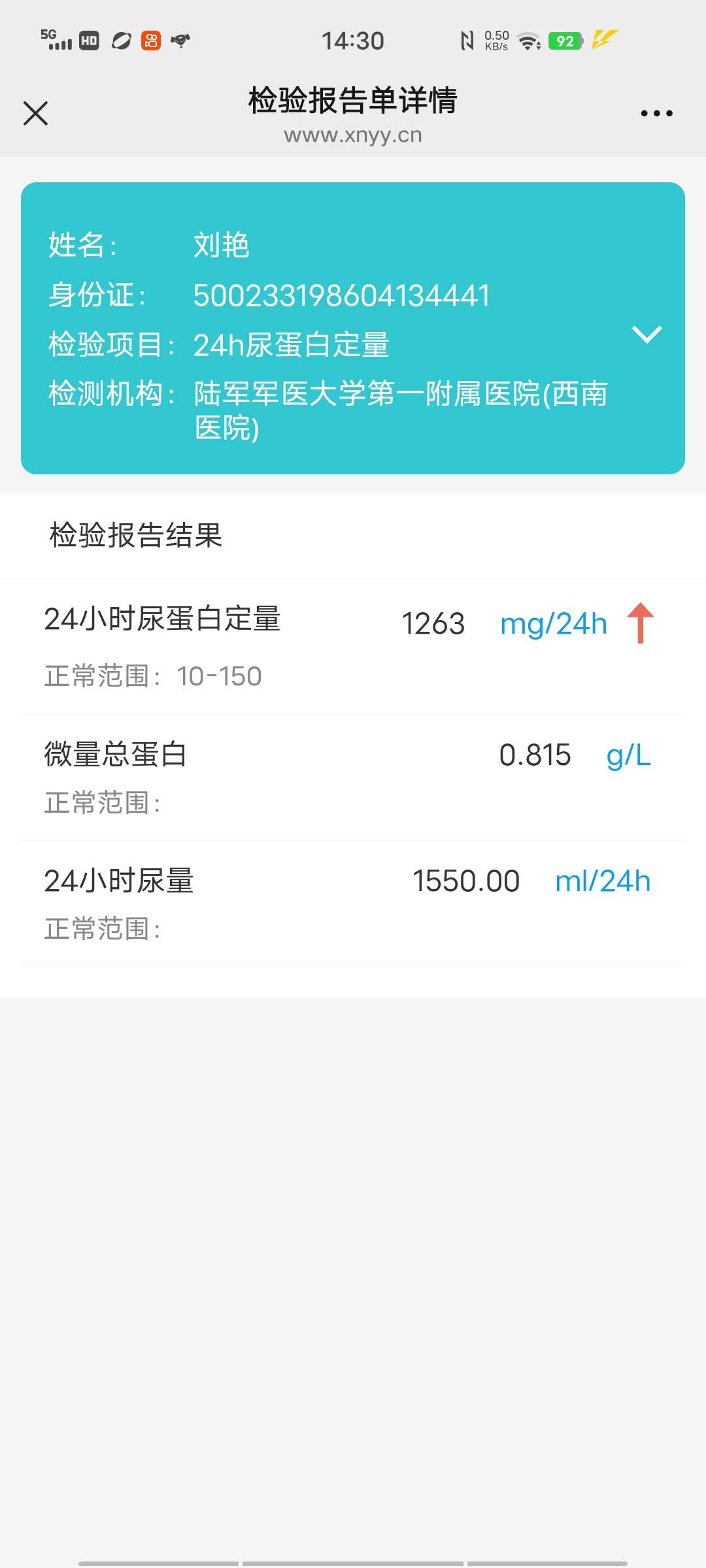Collapse the patient info card via down arrow
The image size is (706, 1568).
click(647, 335)
